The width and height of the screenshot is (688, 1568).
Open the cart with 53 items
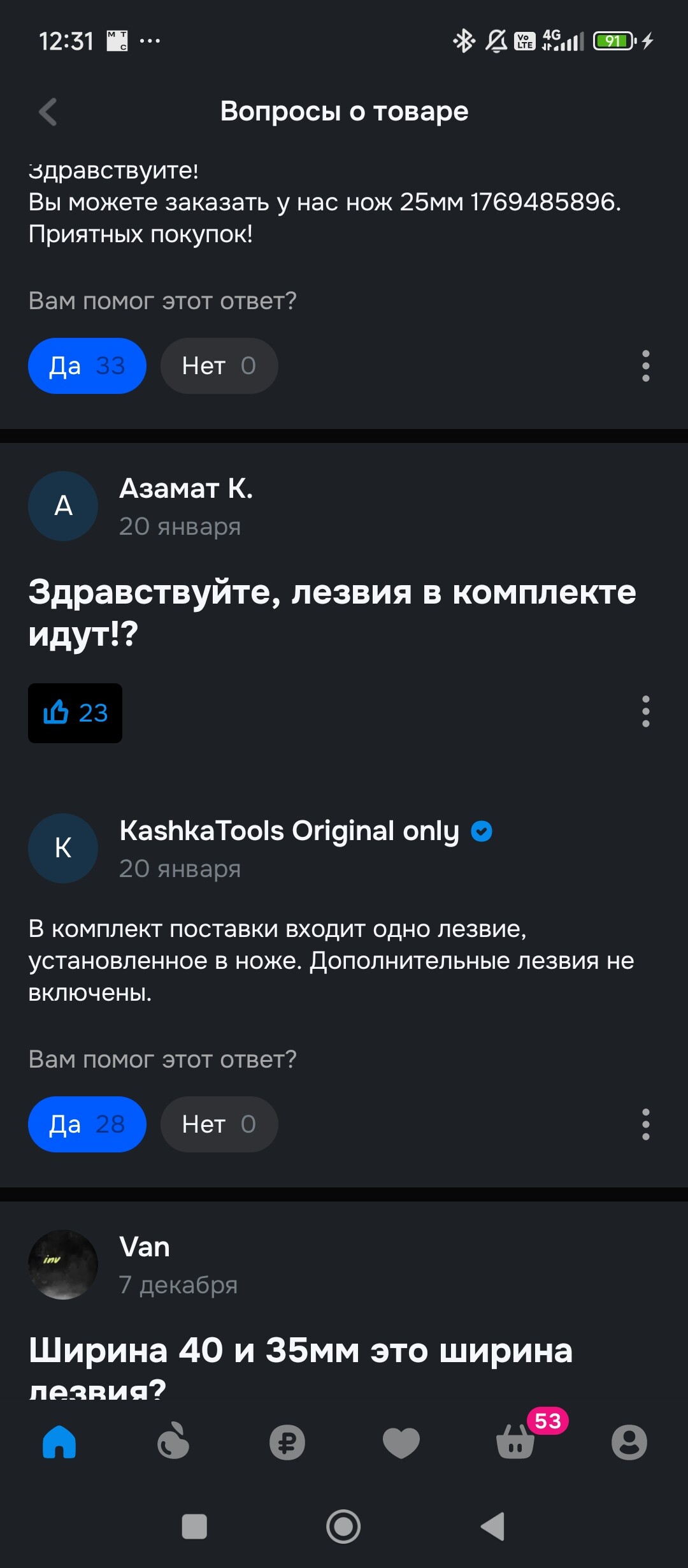516,1442
